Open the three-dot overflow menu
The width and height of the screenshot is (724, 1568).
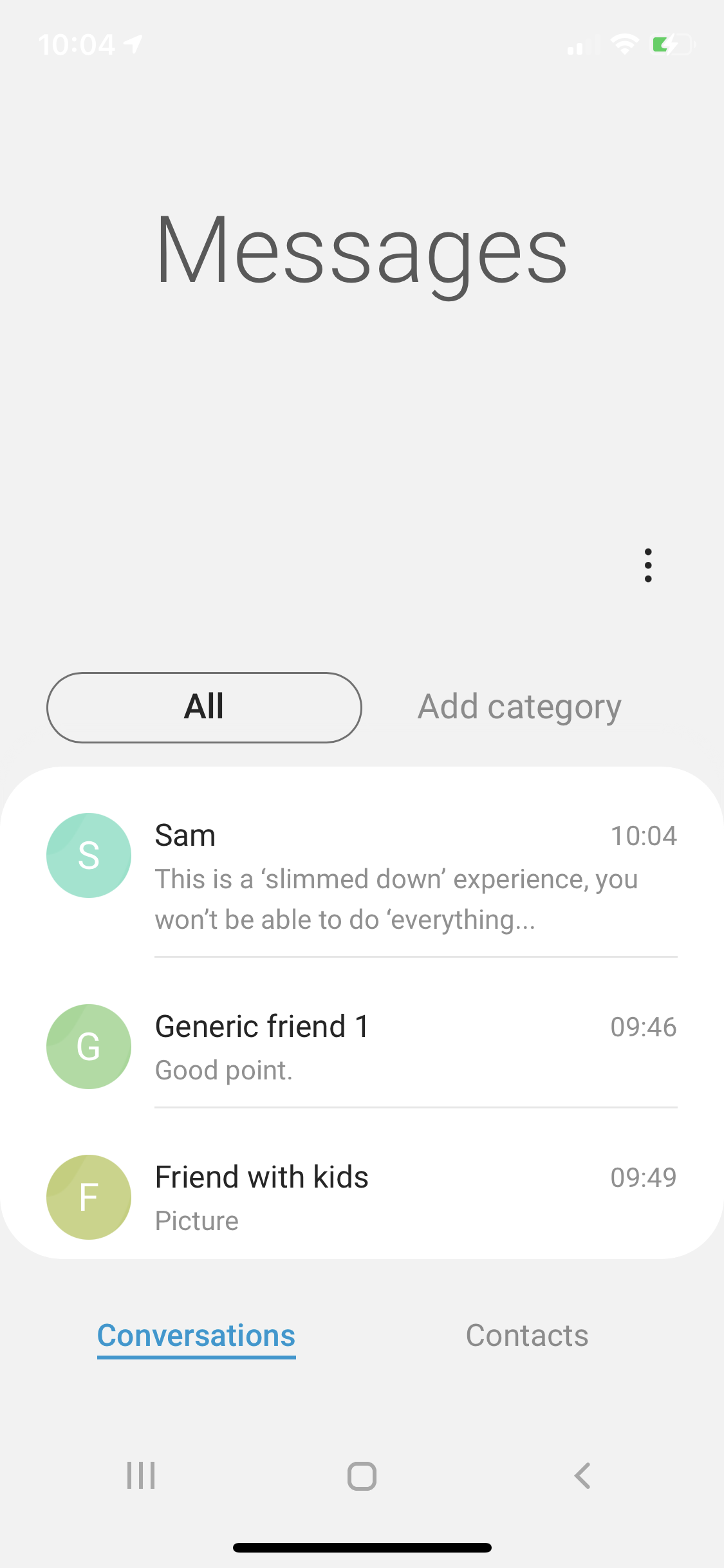pyautogui.click(x=647, y=565)
